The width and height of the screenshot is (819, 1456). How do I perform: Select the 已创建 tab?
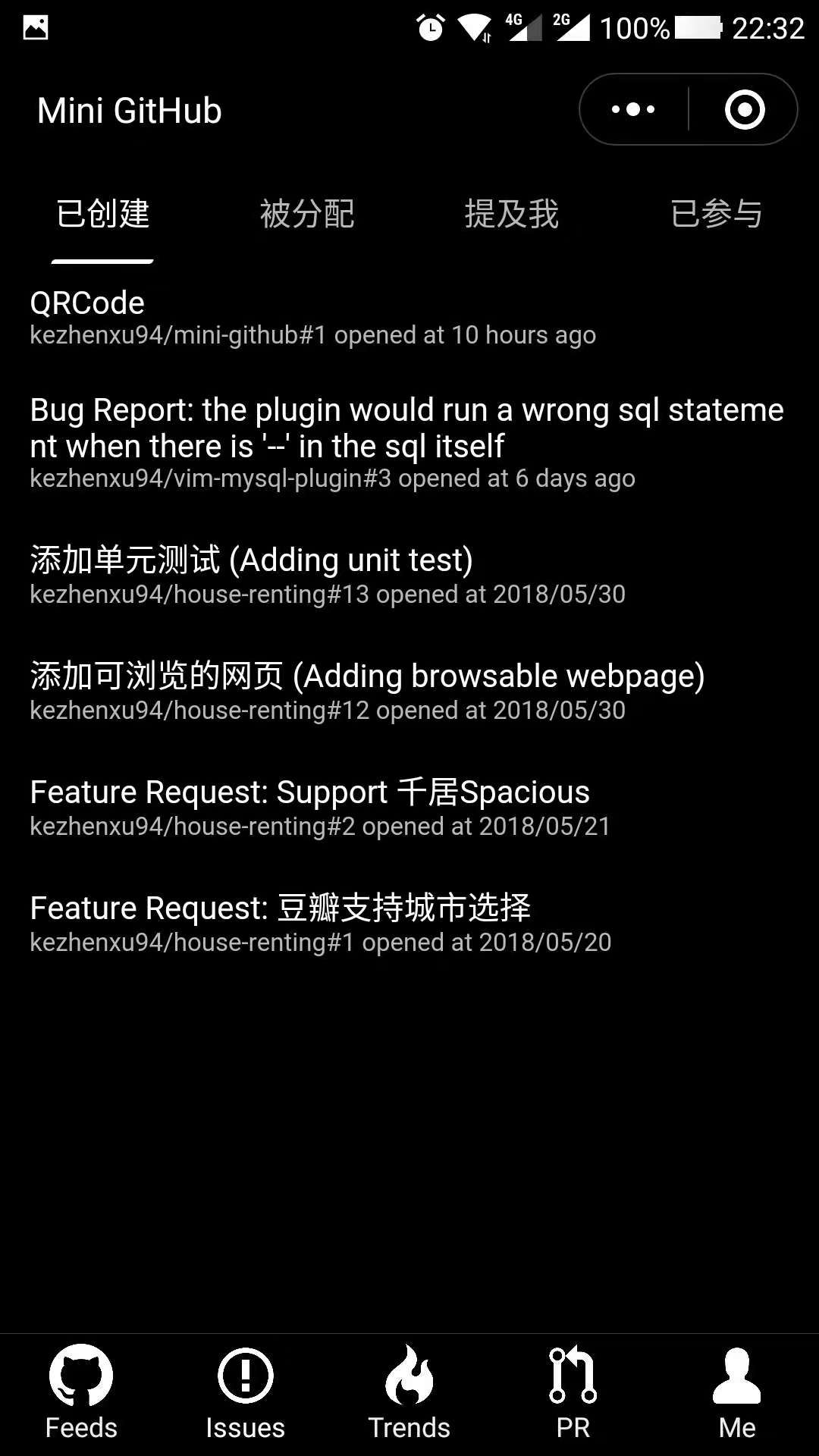[x=102, y=214]
